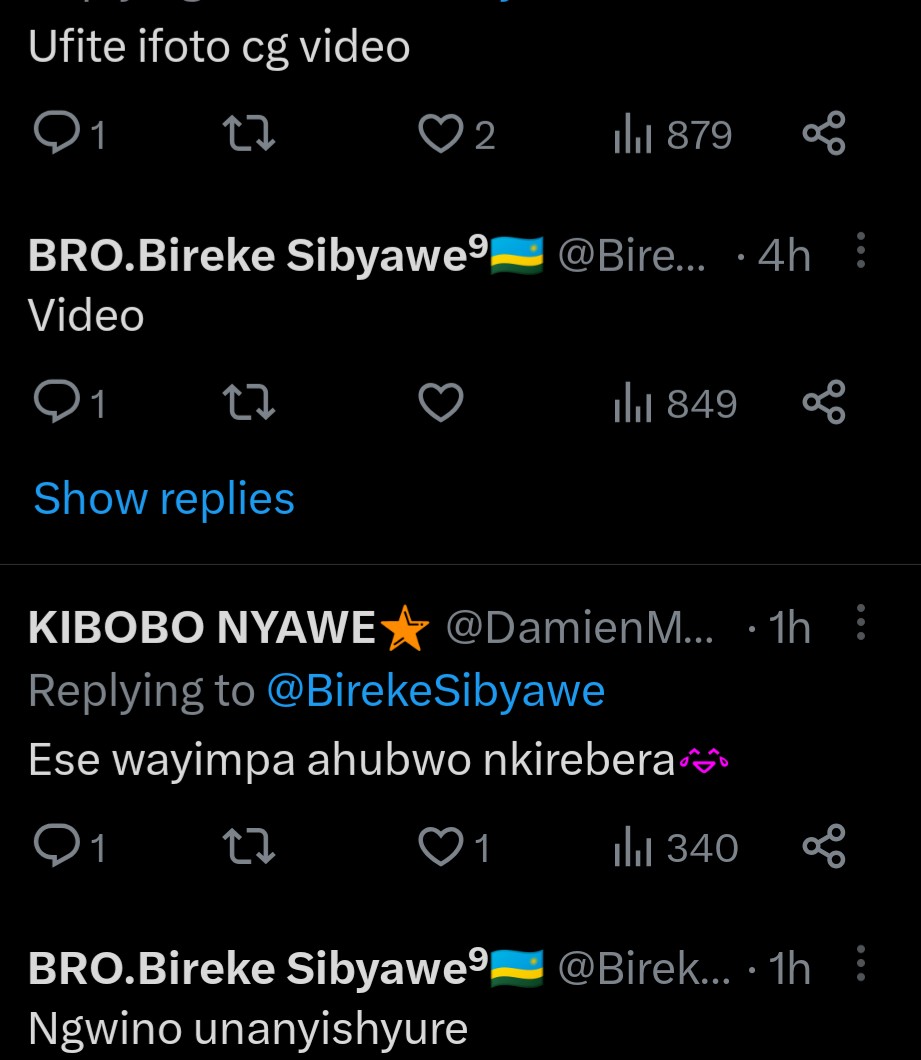Like the 'Ufite ifoto cg video' post
This screenshot has width=921, height=1060.
pyautogui.click(x=440, y=134)
